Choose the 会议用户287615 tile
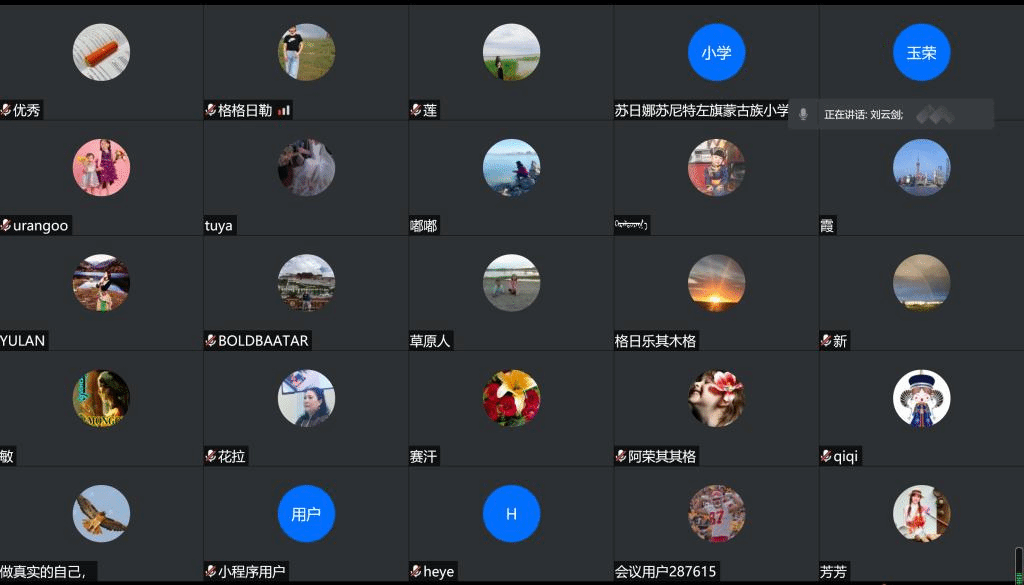Screen dimensions: 1024x585 [x=716, y=523]
